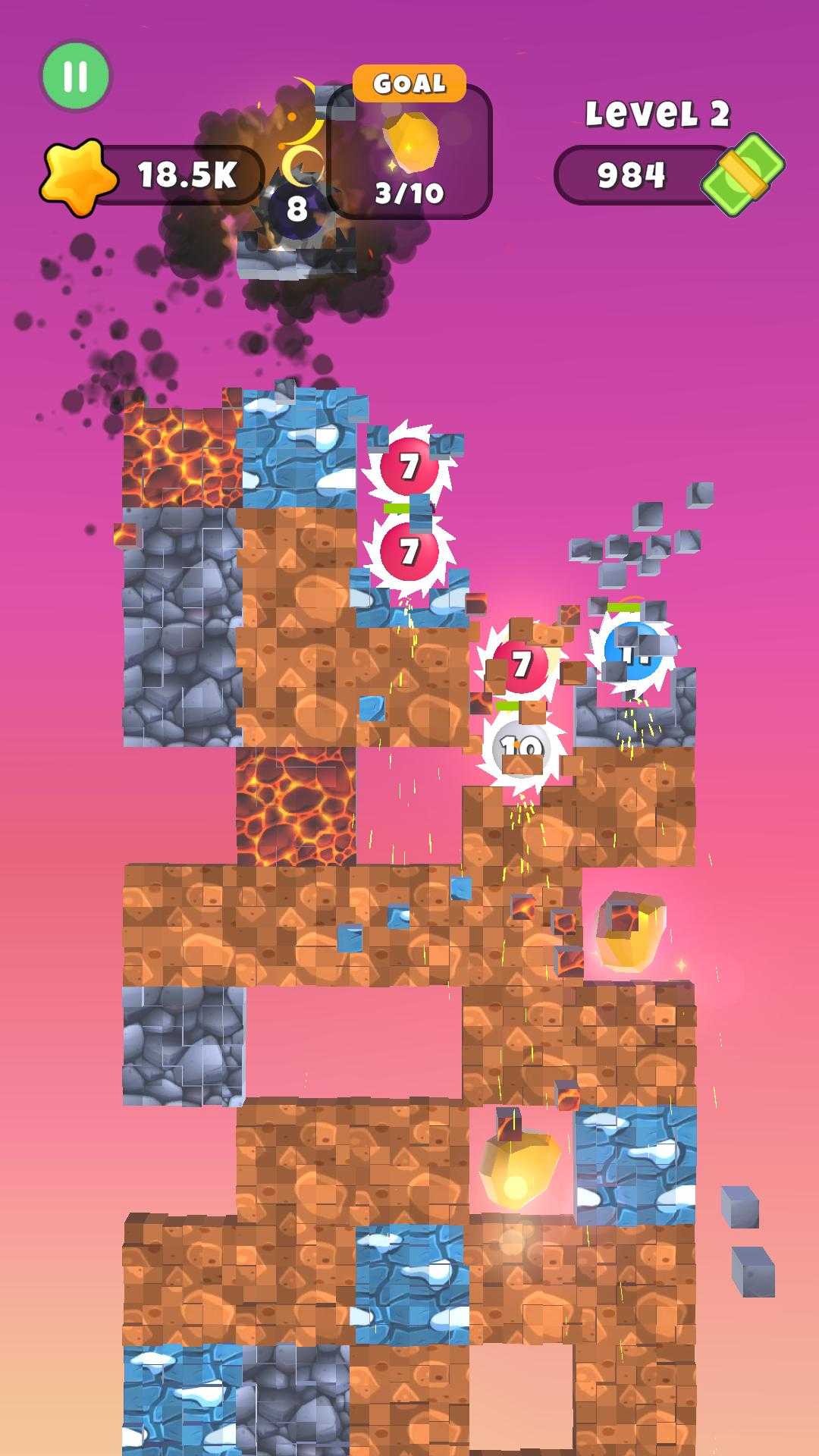Pause the game
Screen dimensions: 819x1456
(75, 76)
